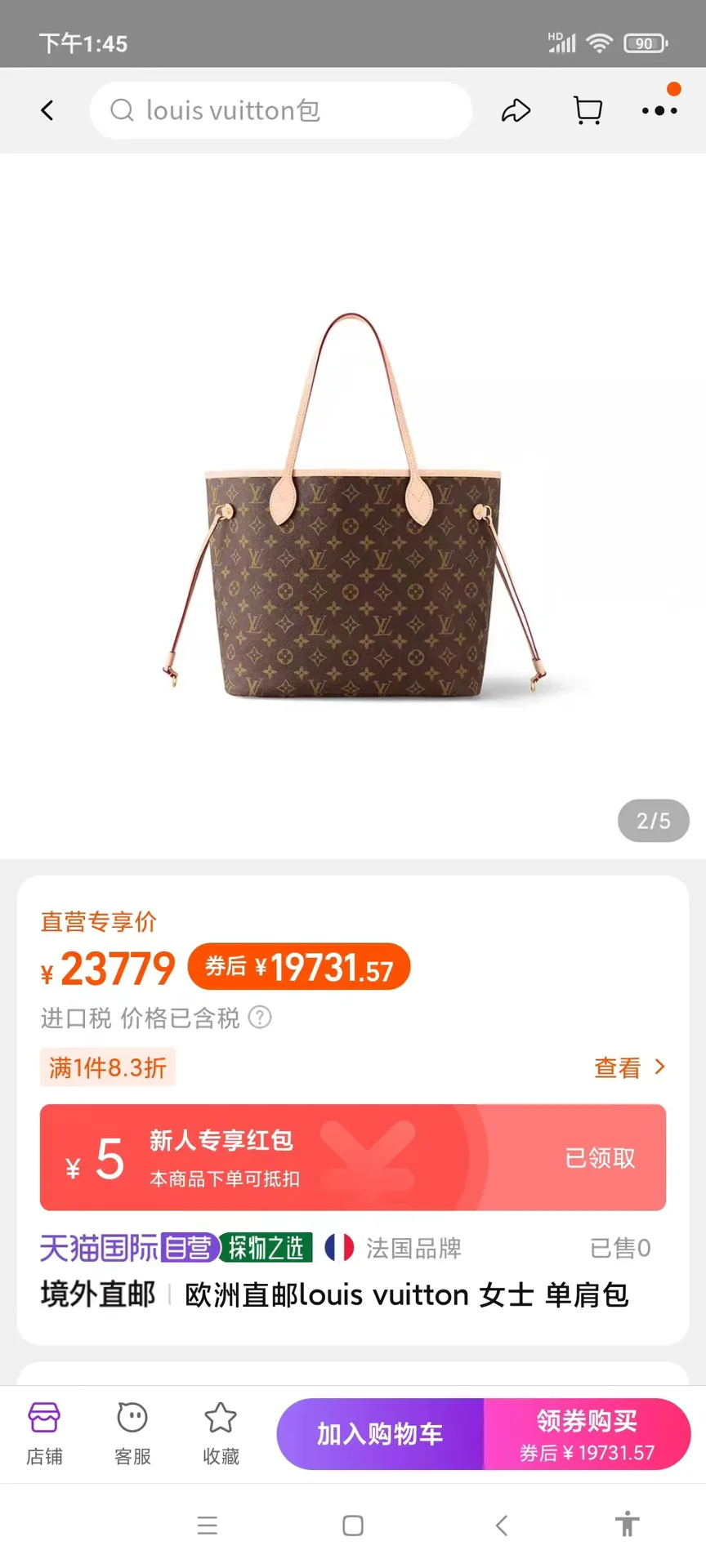
Task: Tap the import tax help question mark
Action: pyautogui.click(x=260, y=1018)
